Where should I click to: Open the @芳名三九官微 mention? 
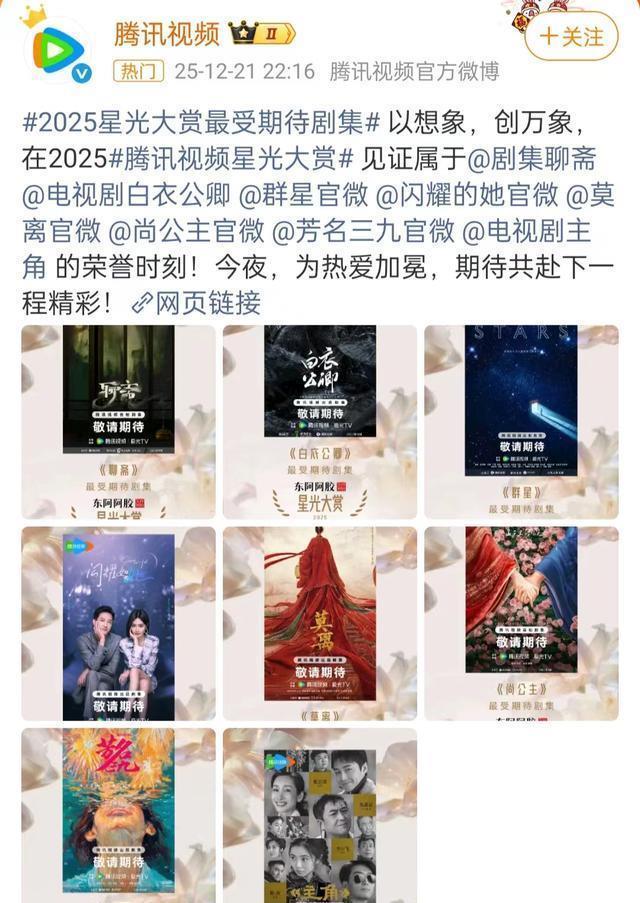(x=361, y=231)
